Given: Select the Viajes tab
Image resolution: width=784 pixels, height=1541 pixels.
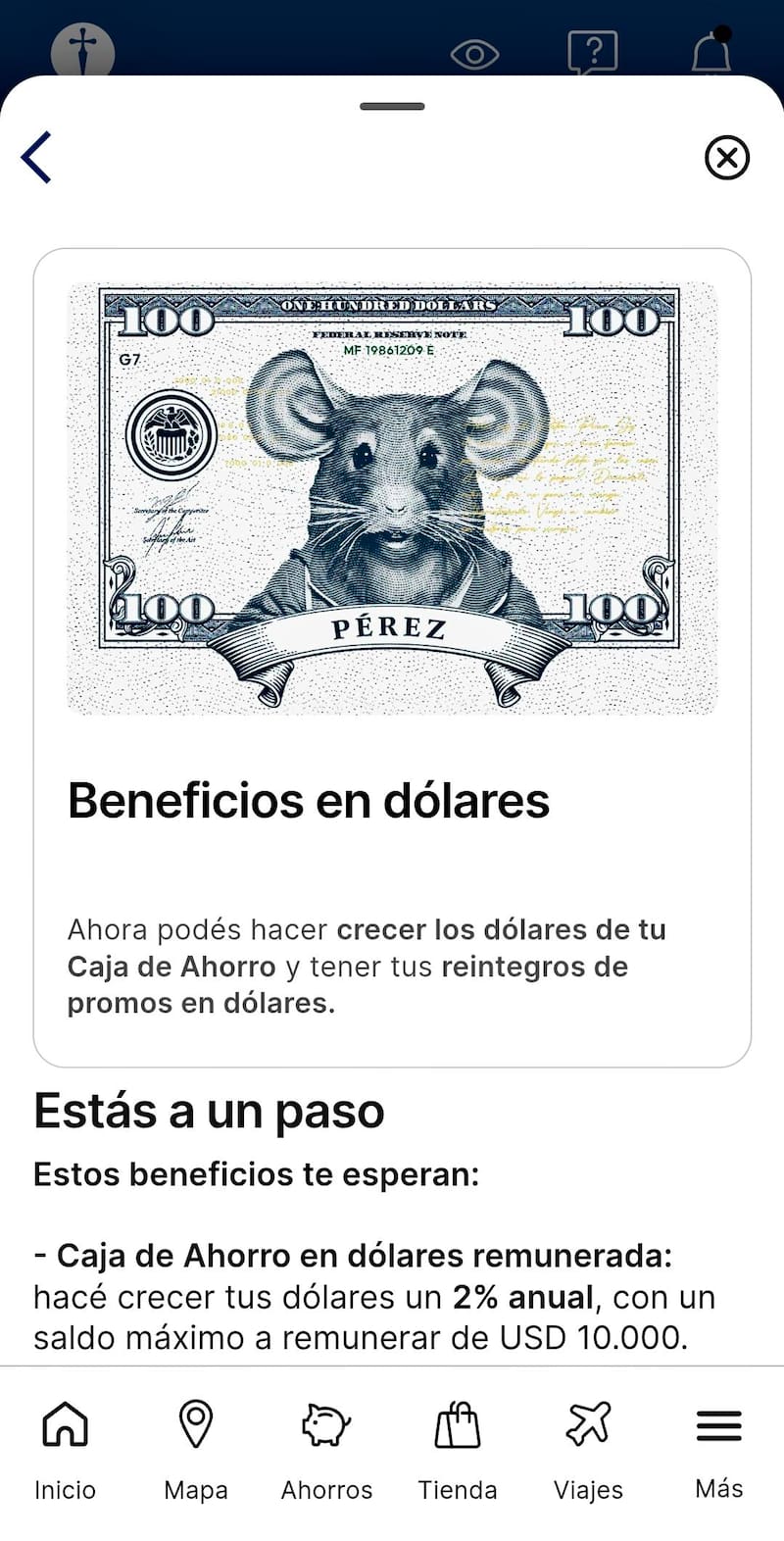Looking at the screenshot, I should coord(588,1449).
